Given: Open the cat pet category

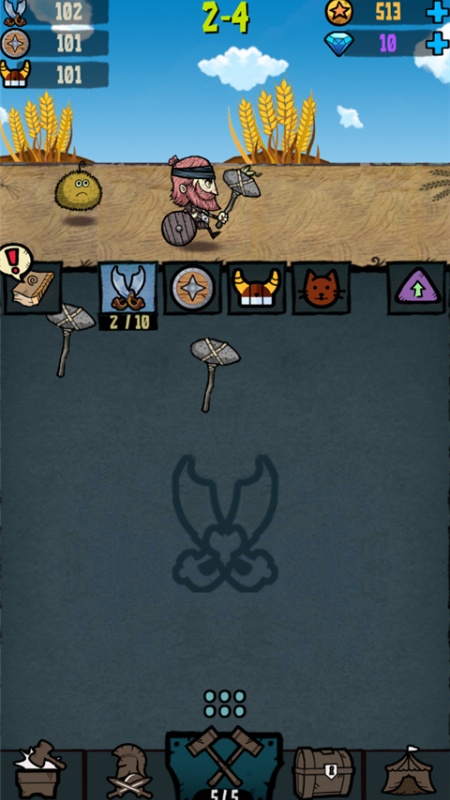Looking at the screenshot, I should (x=321, y=288).
